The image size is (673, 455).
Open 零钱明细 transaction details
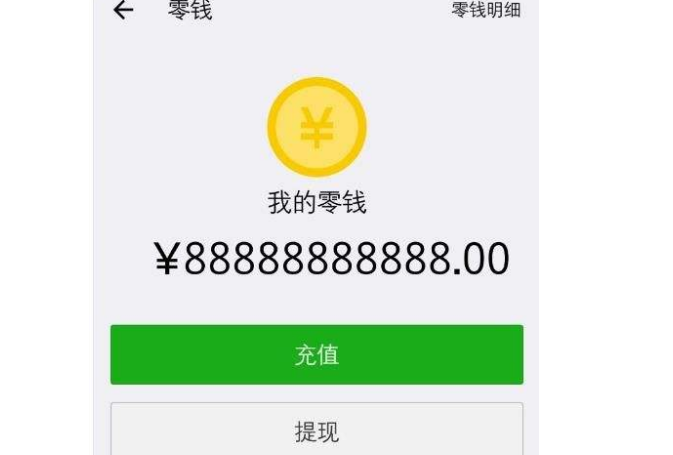point(486,10)
